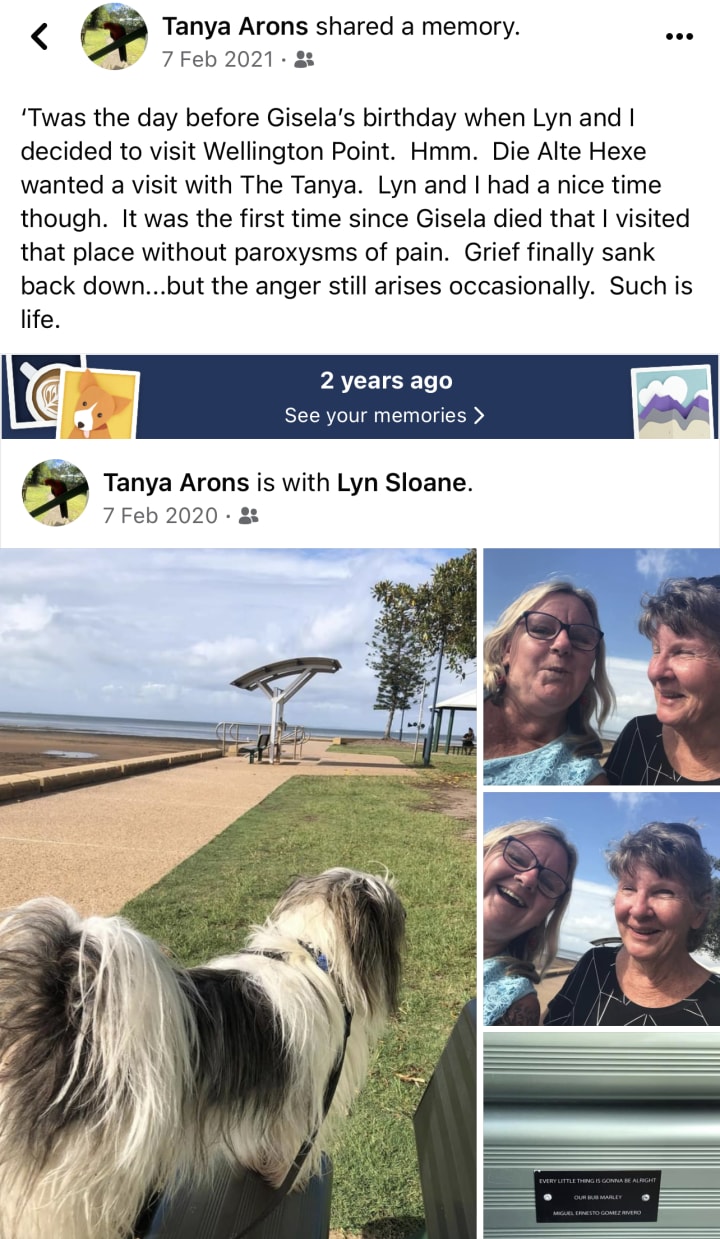Tap Tanya Arons' name in the post header
The height and width of the screenshot is (1239, 720).
click(235, 27)
